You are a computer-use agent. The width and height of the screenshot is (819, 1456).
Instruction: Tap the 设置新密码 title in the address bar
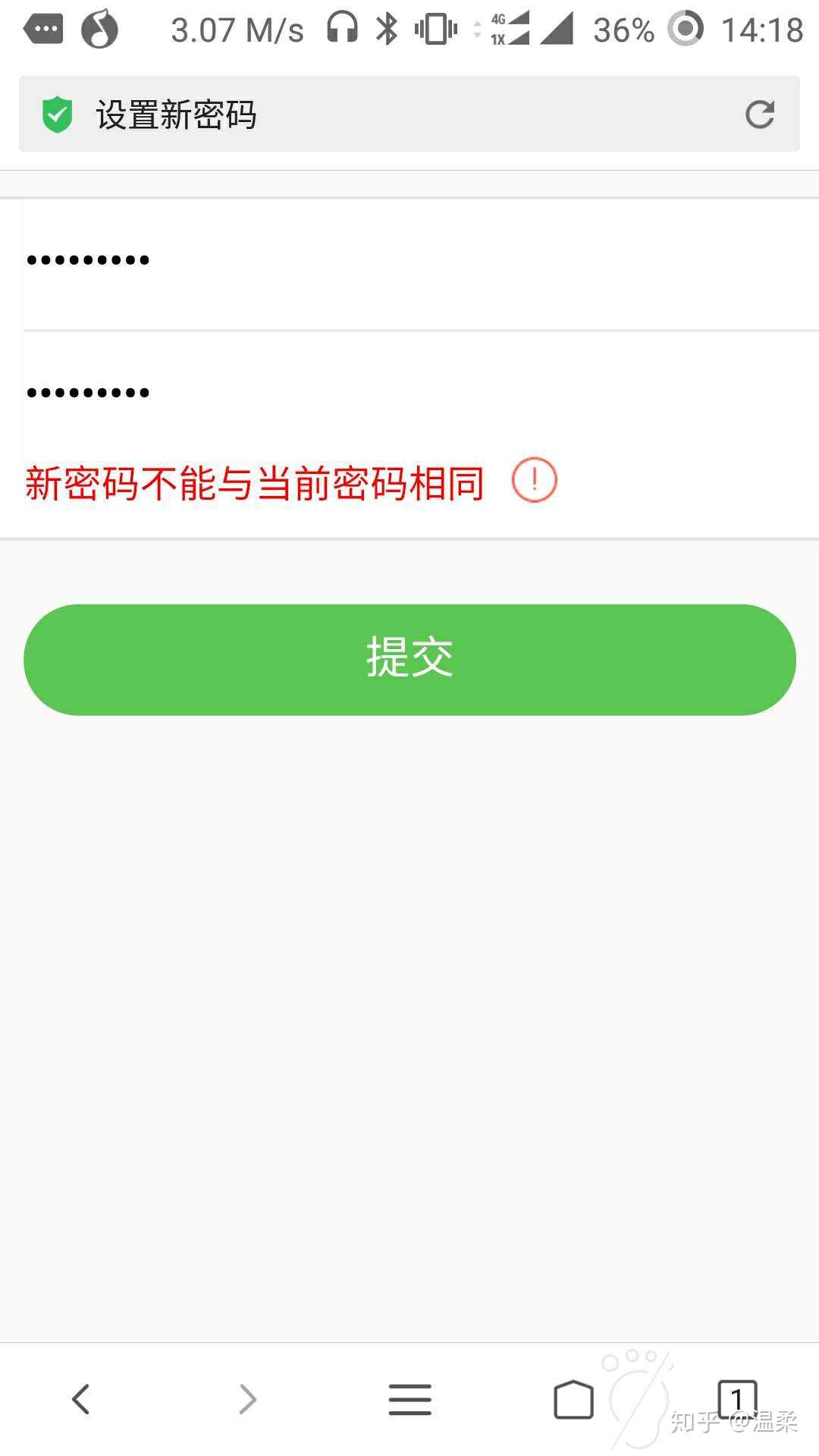[176, 114]
